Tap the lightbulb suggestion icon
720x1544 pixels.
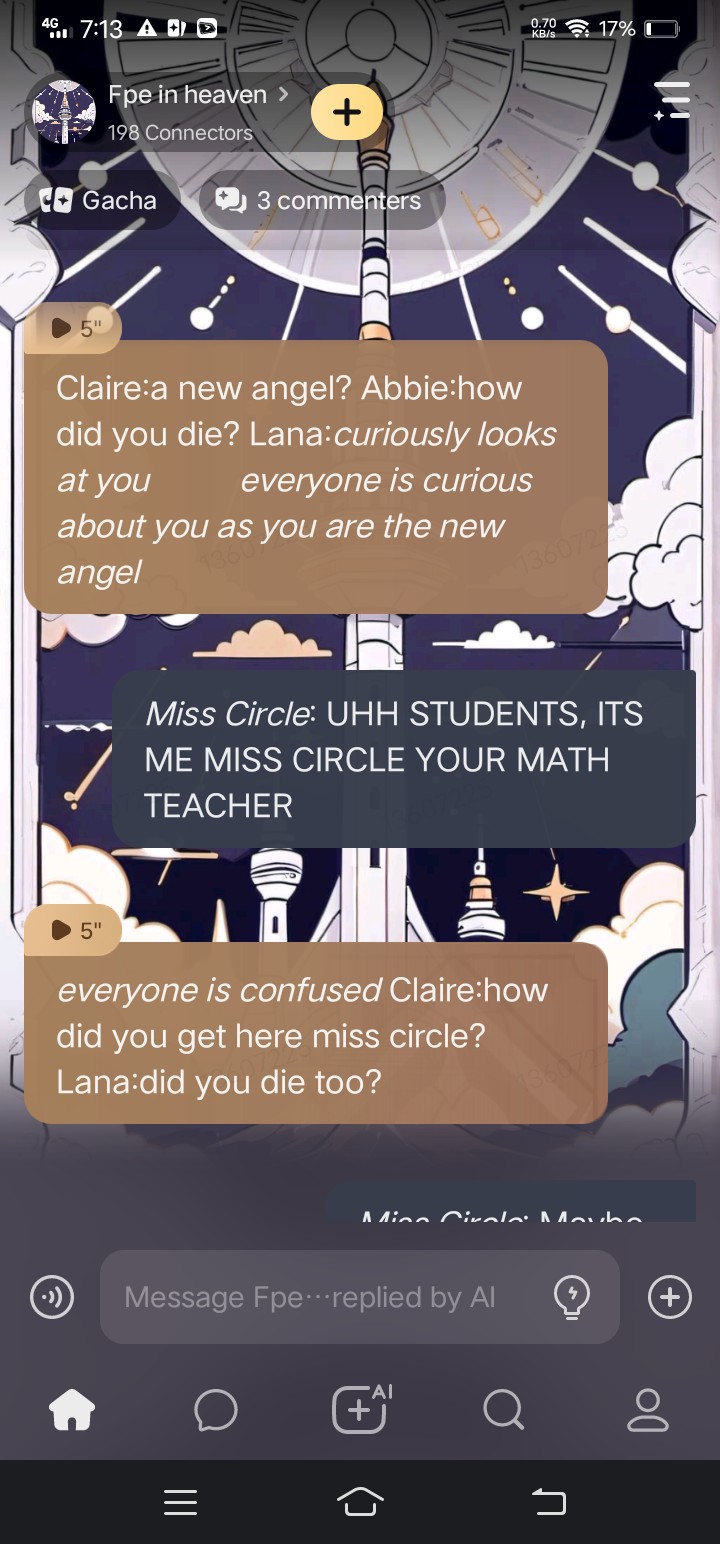571,1297
